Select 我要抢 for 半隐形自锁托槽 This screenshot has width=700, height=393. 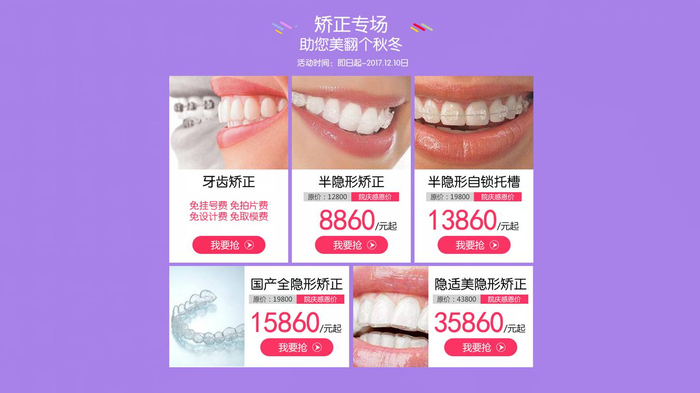[x=474, y=245]
